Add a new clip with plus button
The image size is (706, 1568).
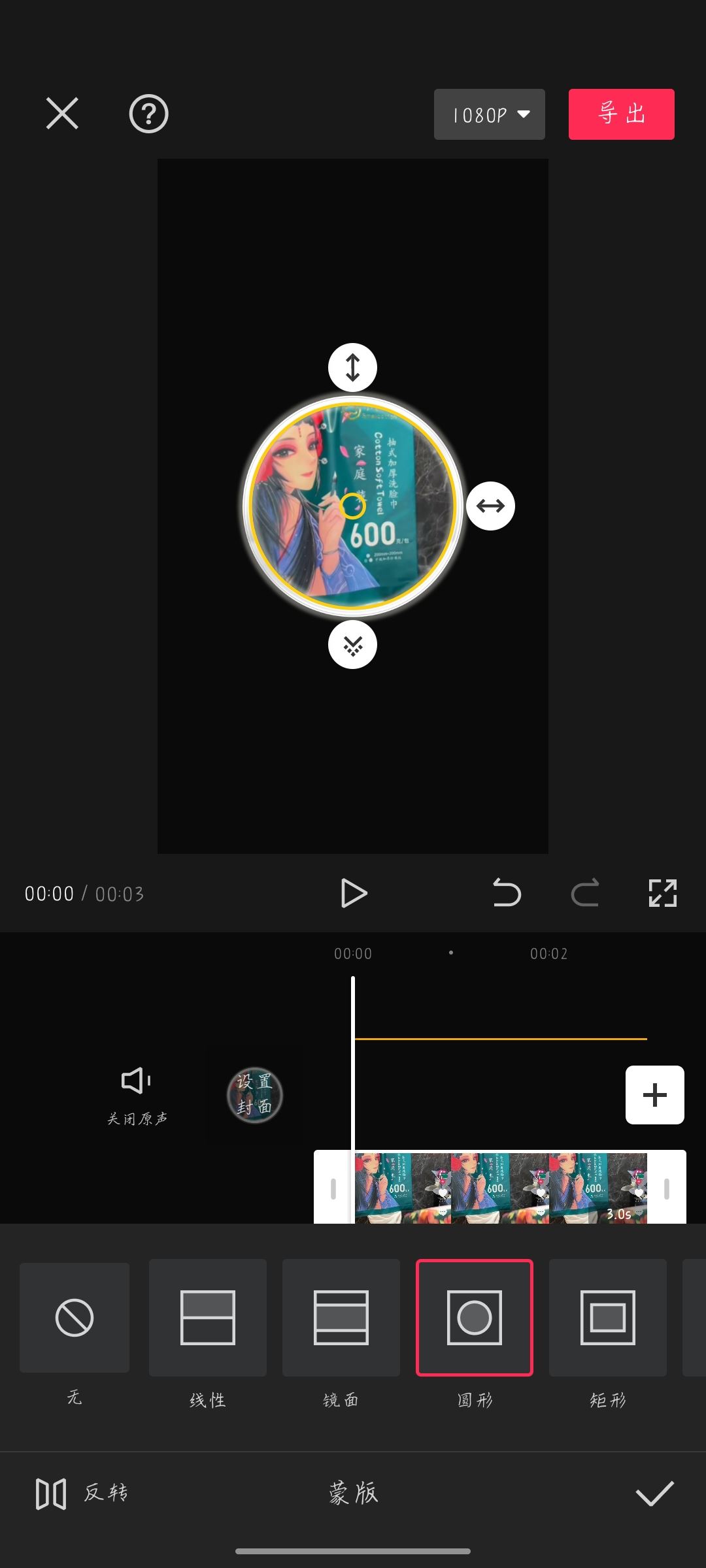pyautogui.click(x=654, y=1095)
